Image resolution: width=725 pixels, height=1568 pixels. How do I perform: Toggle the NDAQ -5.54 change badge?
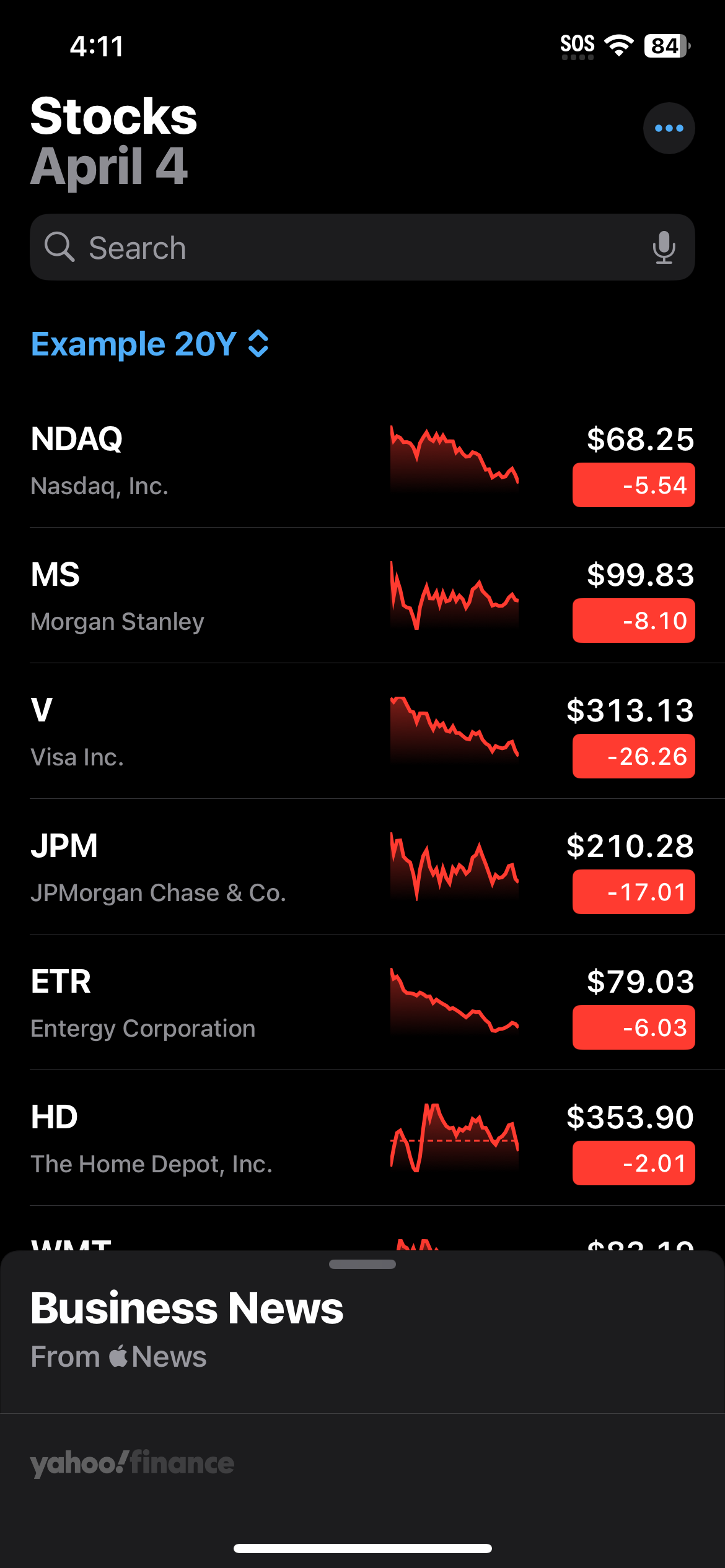pos(633,485)
